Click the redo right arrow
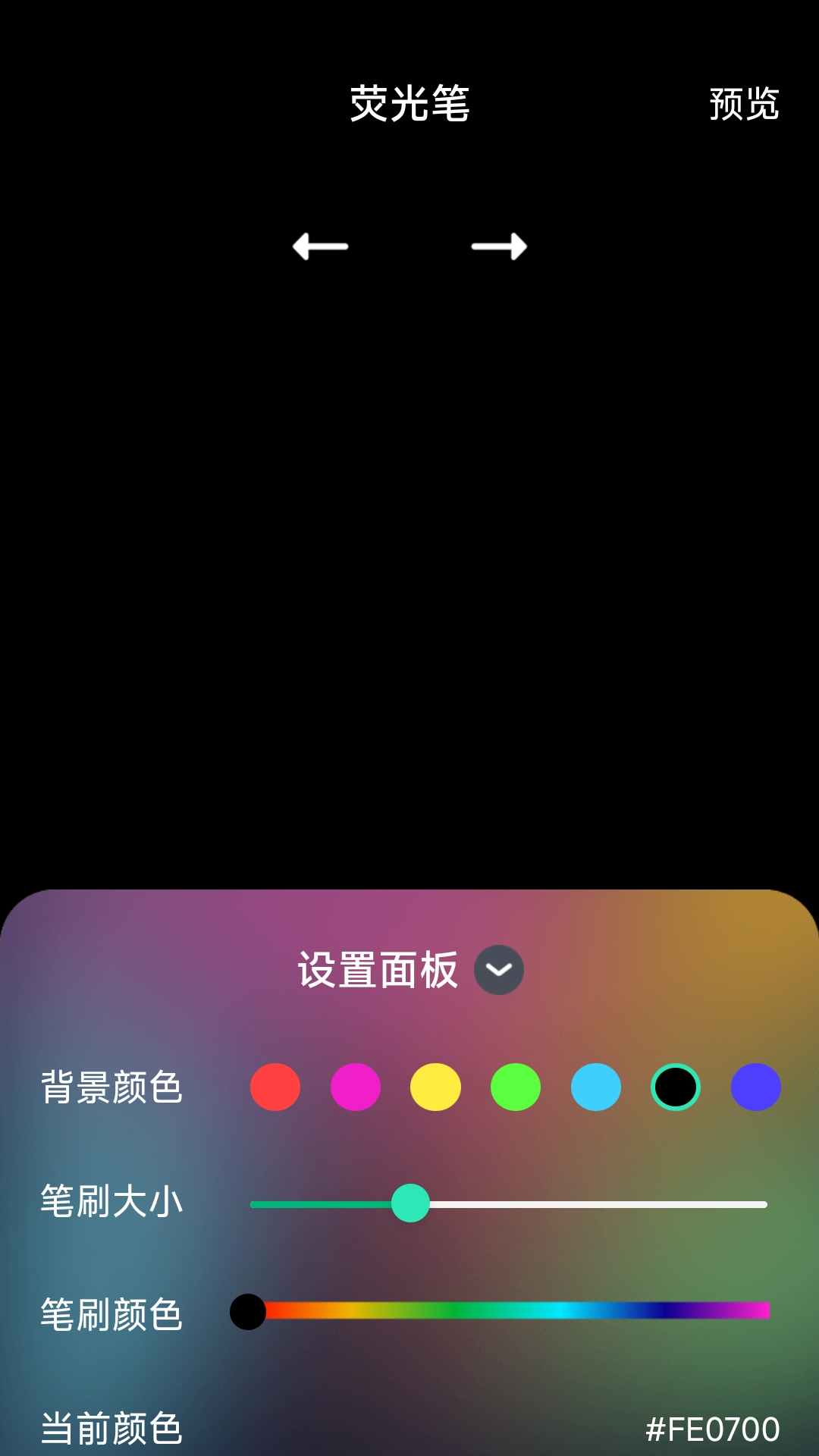Image resolution: width=819 pixels, height=1456 pixels. point(497,245)
